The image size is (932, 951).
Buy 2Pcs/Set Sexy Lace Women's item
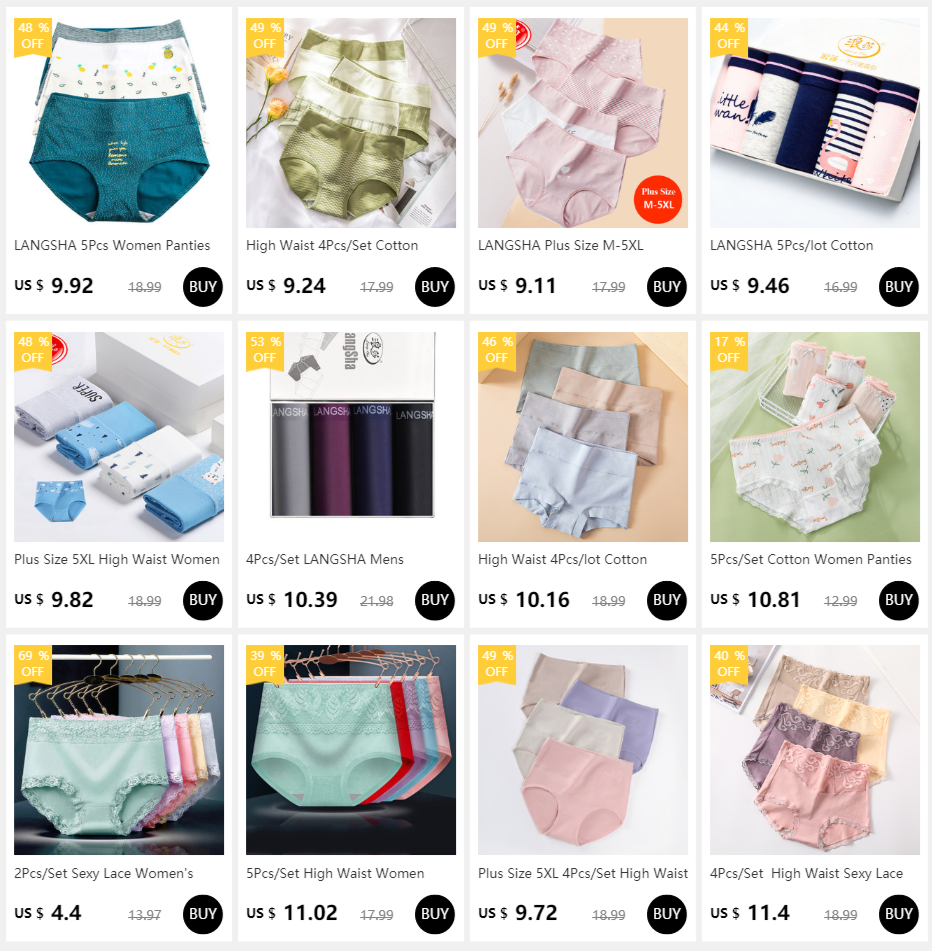click(x=203, y=914)
